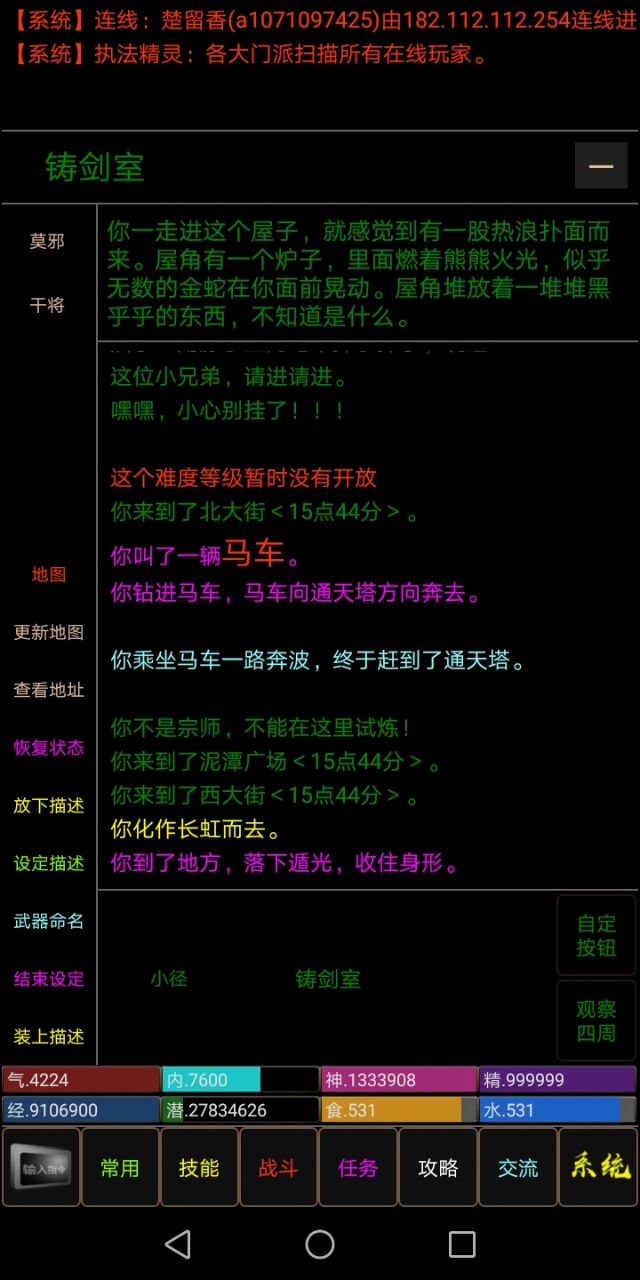The height and width of the screenshot is (1280, 640).
Task: Collapse the 铸剑室 room panel
Action: [x=601, y=166]
